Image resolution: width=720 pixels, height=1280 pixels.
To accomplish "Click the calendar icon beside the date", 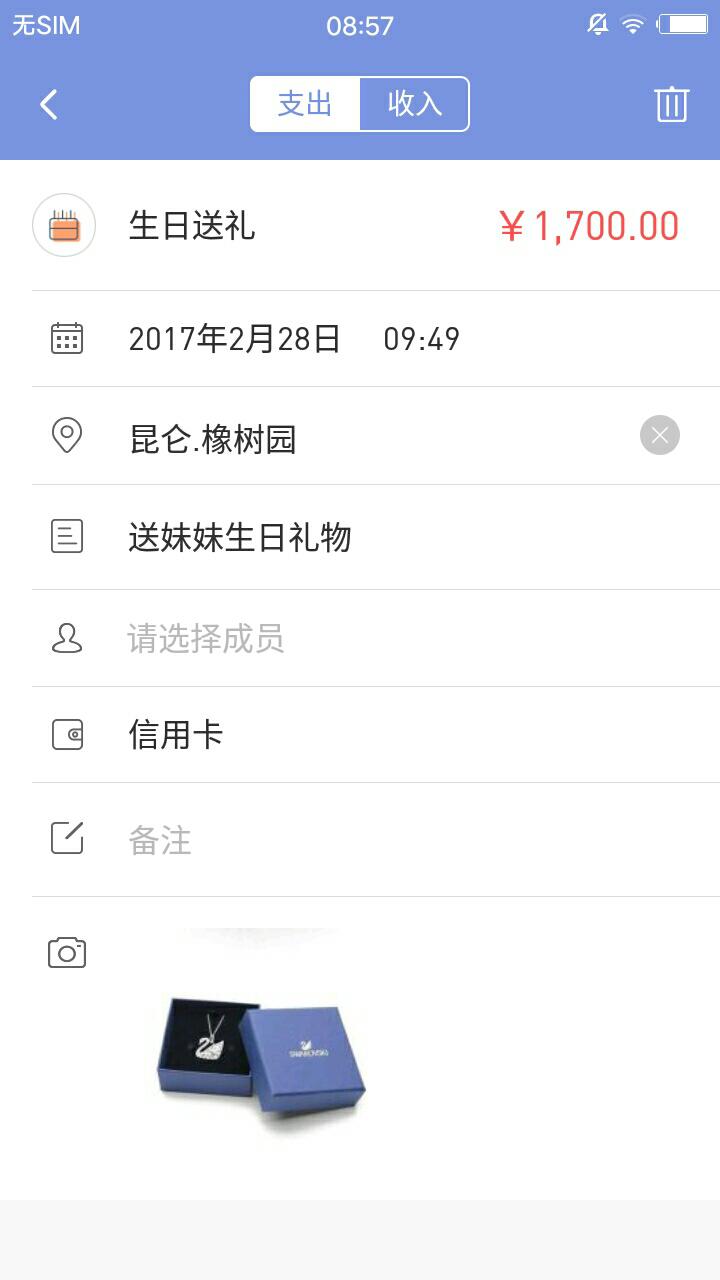I will (x=65, y=338).
